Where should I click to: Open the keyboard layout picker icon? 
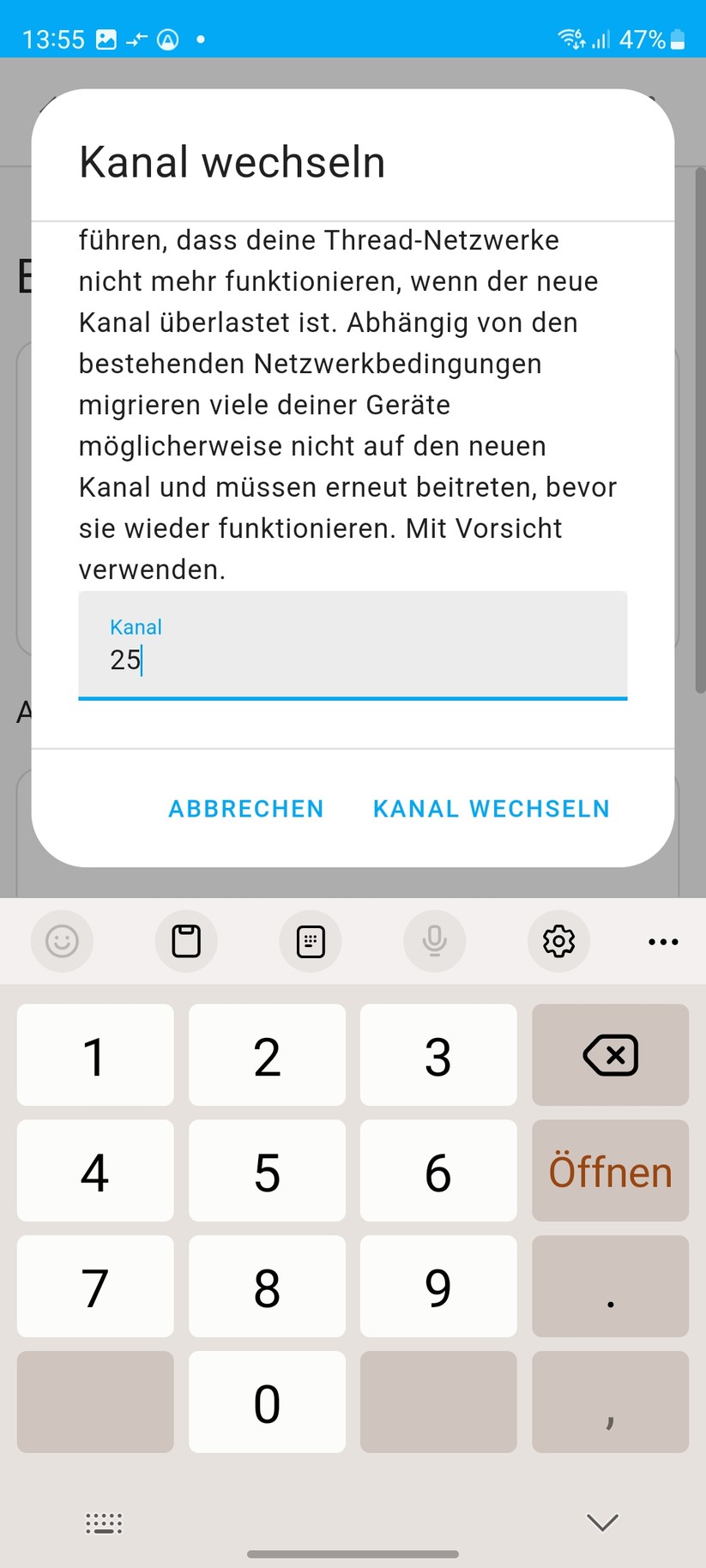pos(103,1523)
